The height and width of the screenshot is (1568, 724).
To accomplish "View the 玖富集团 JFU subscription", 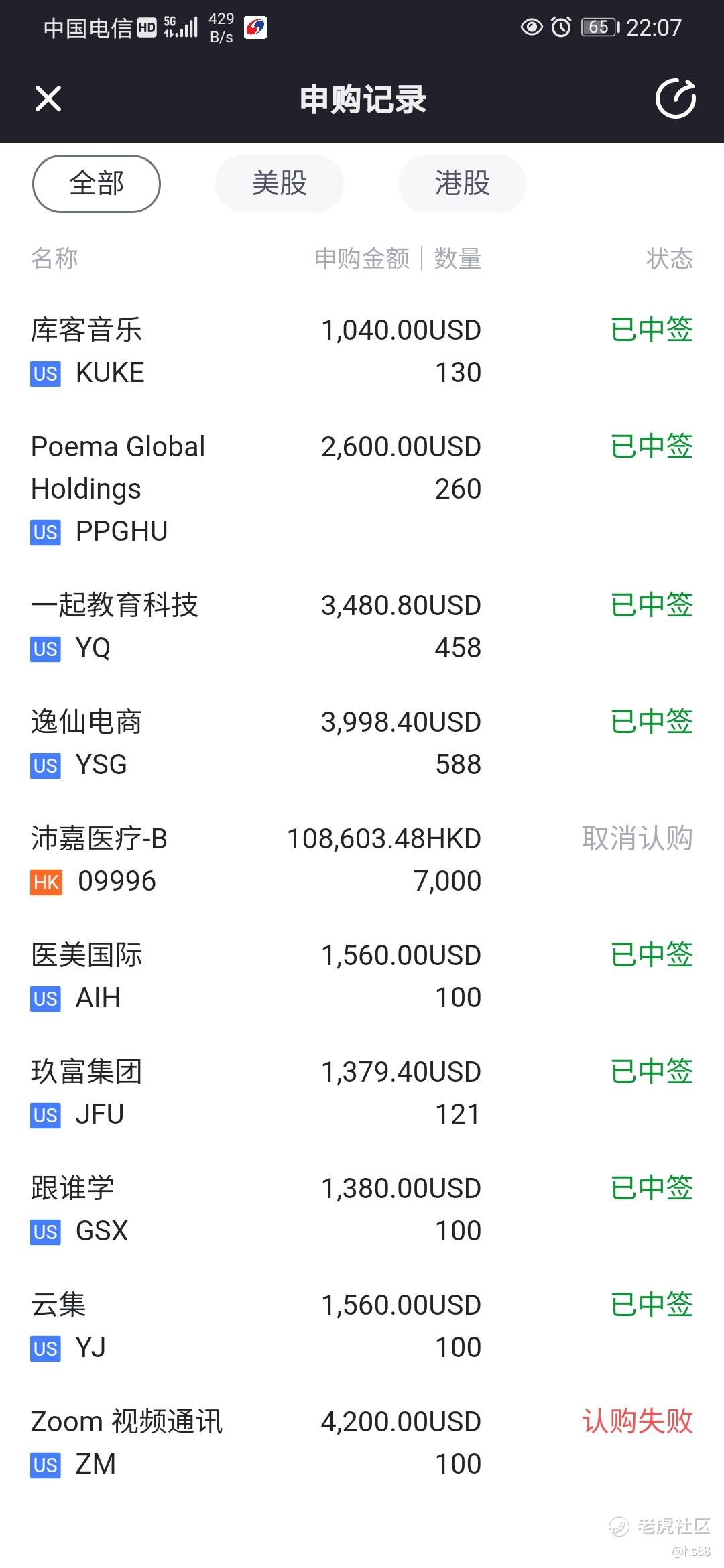I will [362, 1093].
